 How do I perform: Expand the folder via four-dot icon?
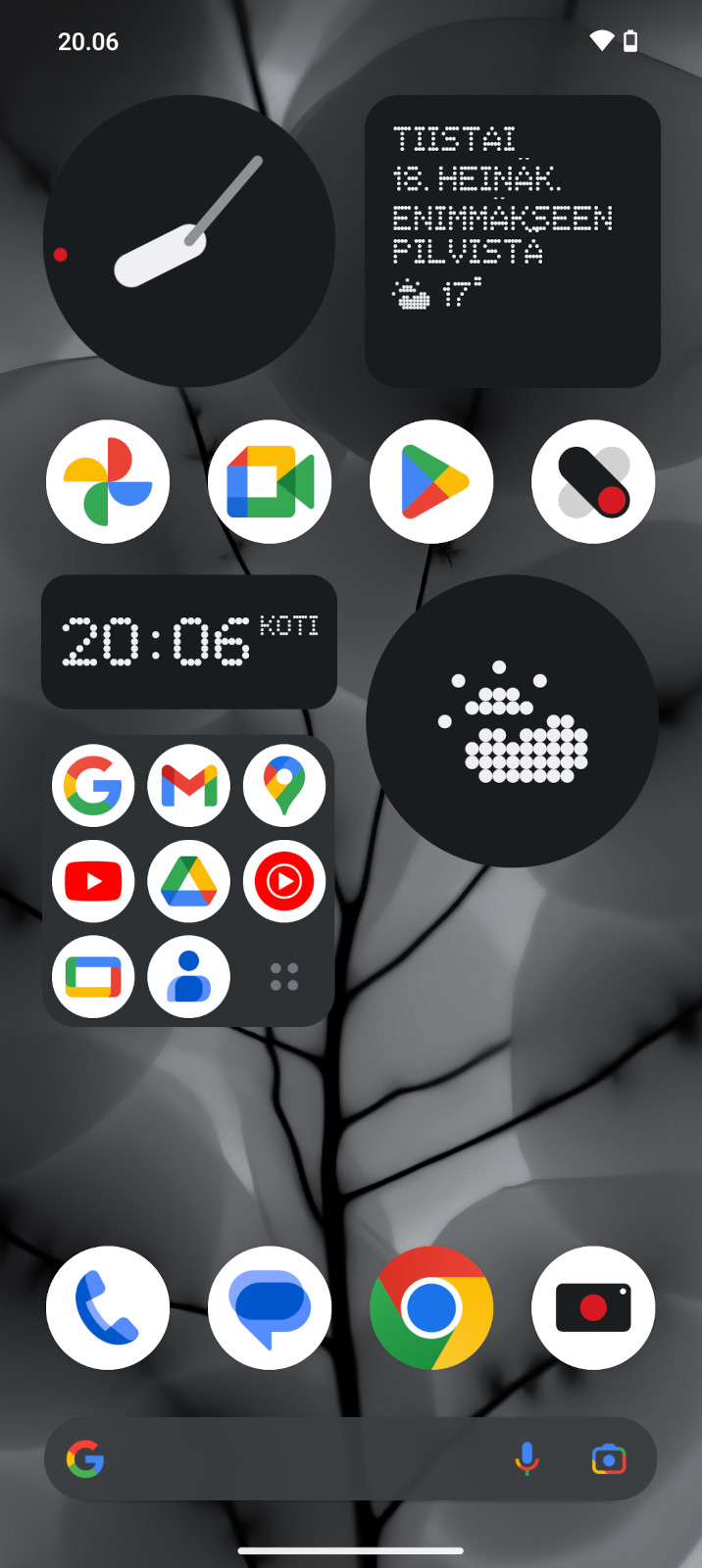coord(284,977)
